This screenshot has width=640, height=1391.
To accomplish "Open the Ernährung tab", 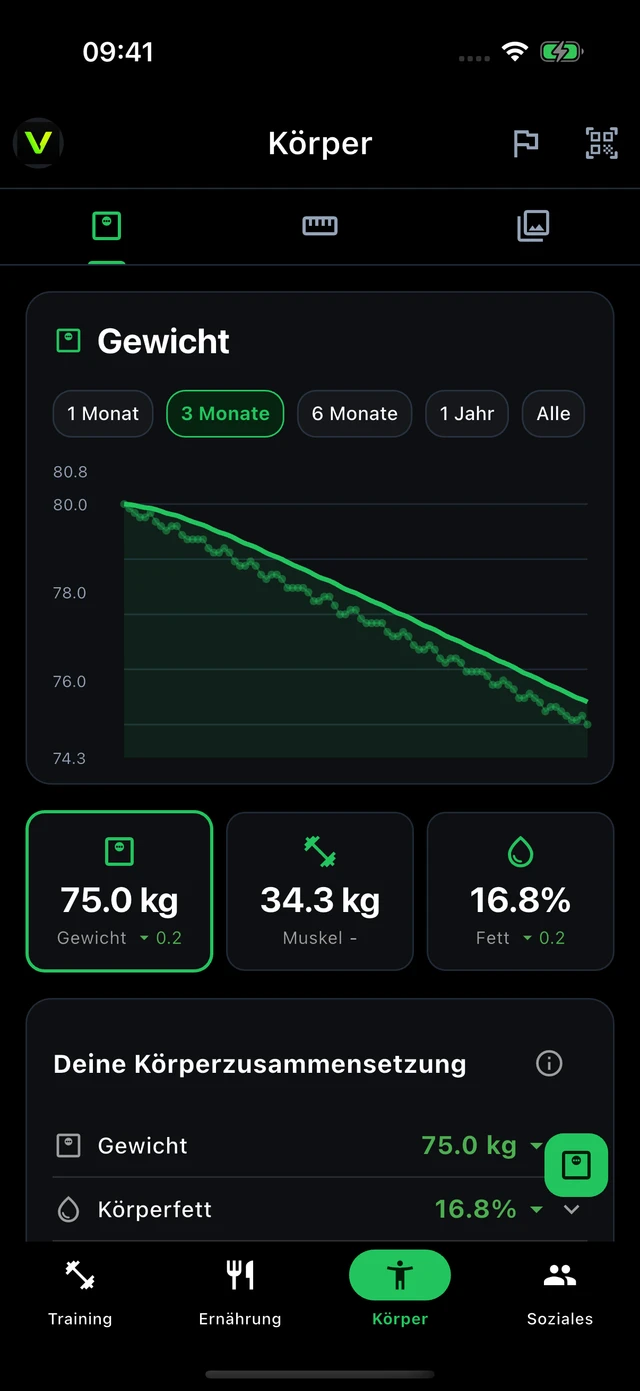I will tap(240, 1292).
